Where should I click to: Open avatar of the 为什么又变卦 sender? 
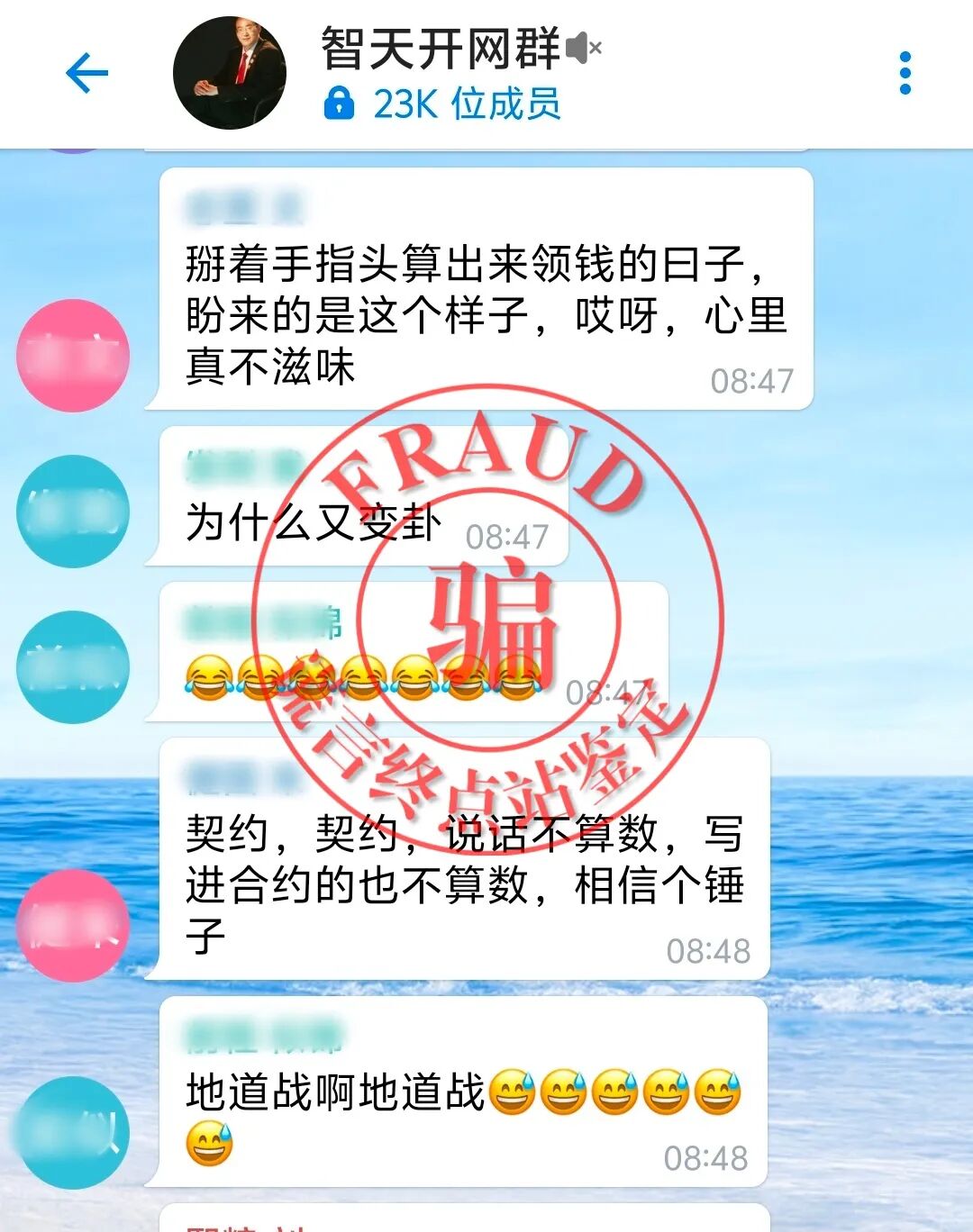pyautogui.click(x=73, y=512)
